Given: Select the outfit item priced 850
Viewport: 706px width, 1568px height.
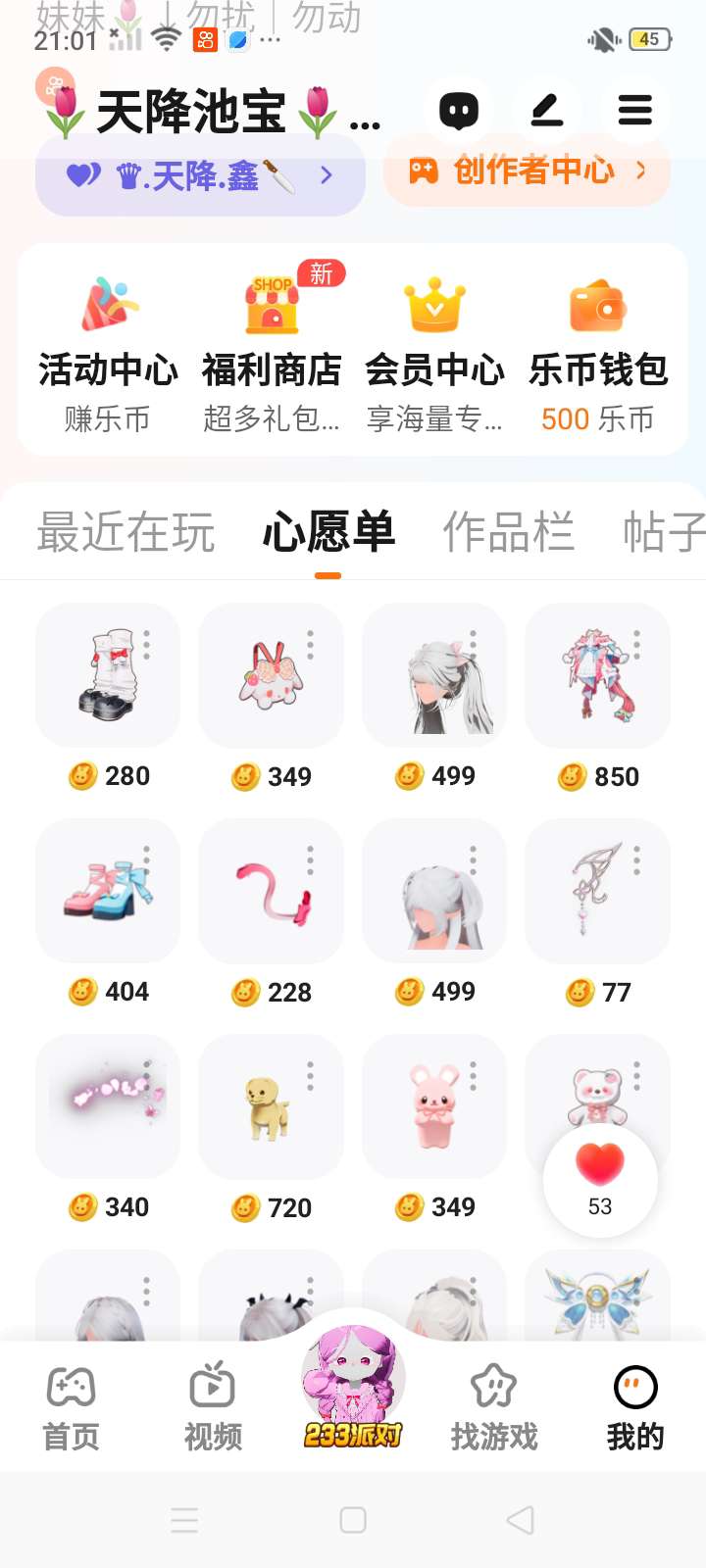Looking at the screenshot, I should point(596,674).
